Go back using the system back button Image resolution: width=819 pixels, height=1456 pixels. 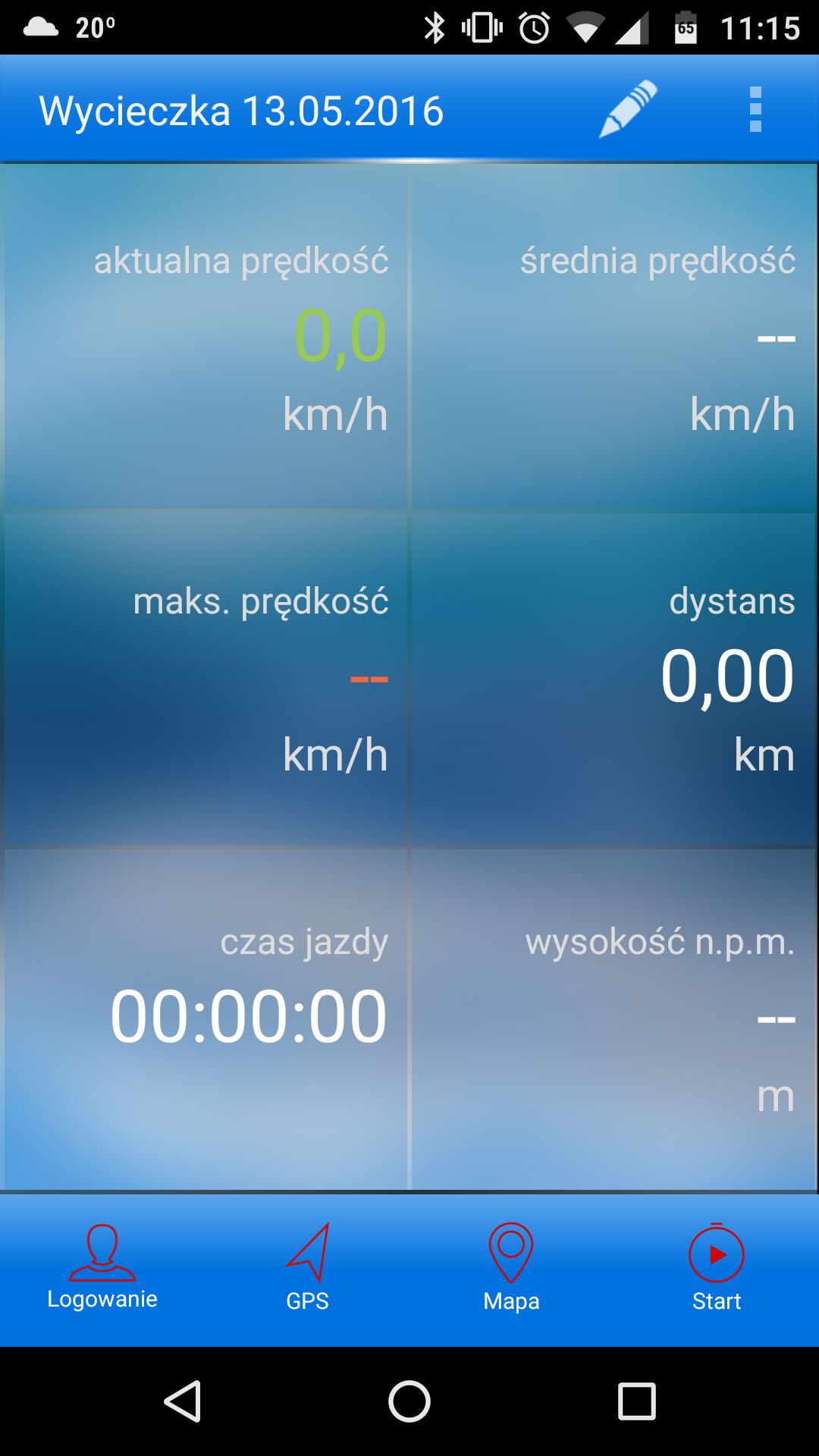(x=183, y=1401)
